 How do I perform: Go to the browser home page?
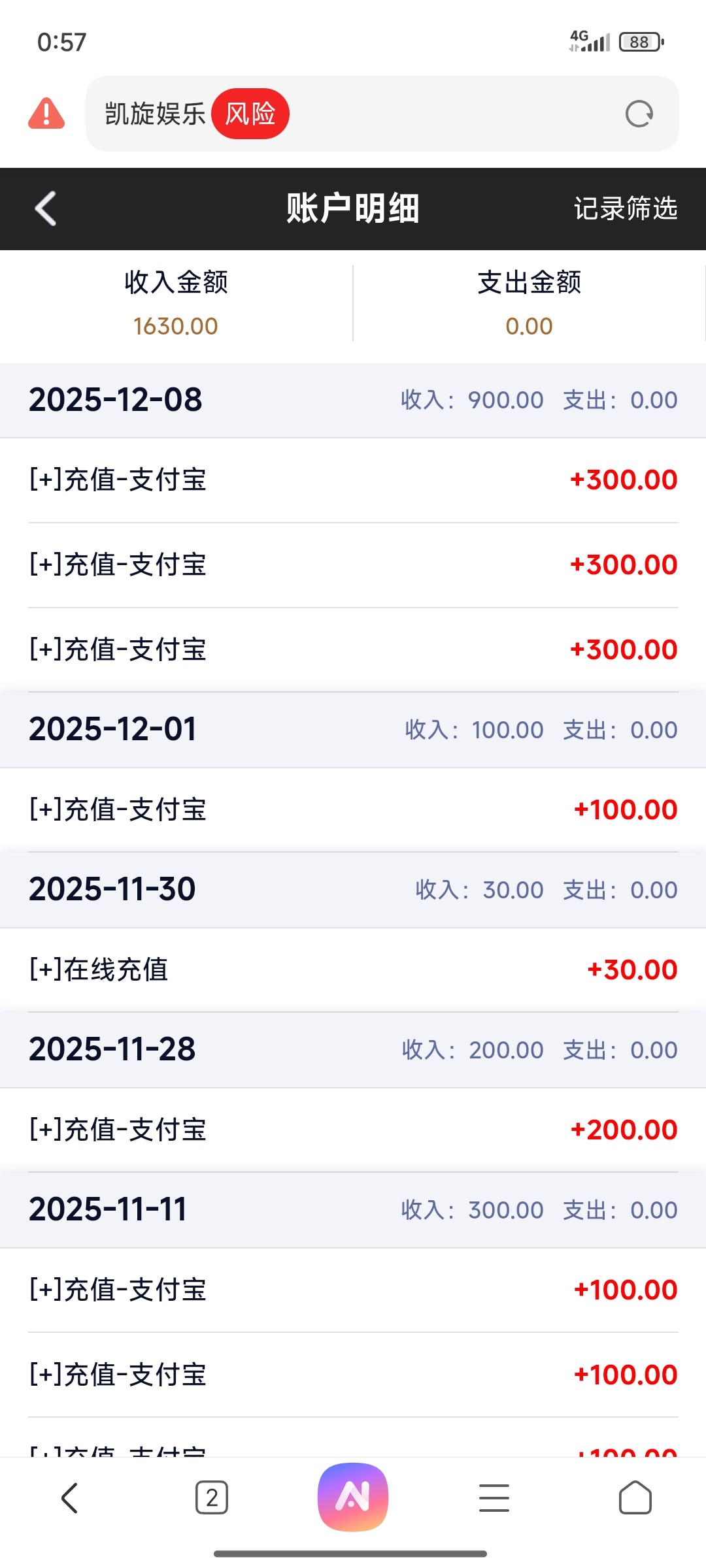635,1497
